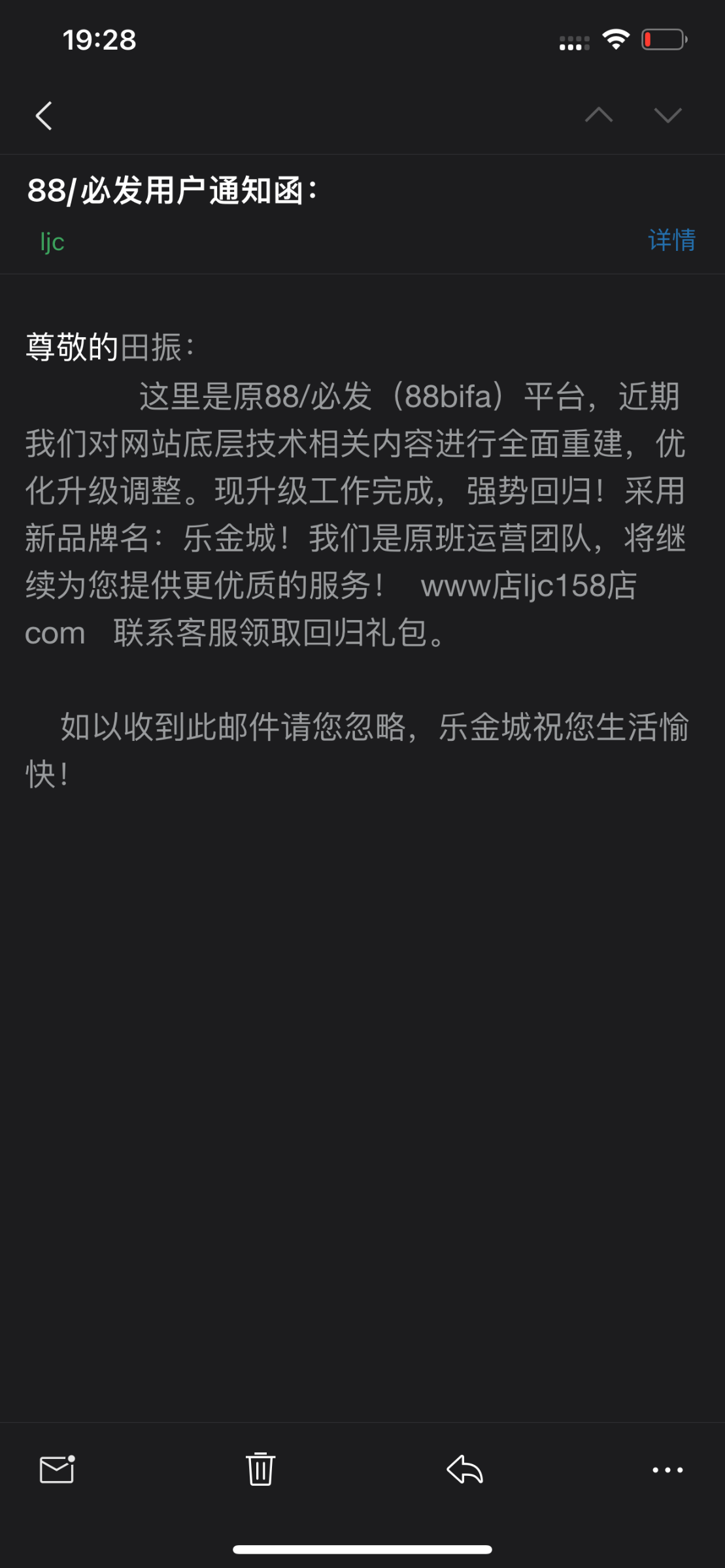
Task: Reply to this email
Action: pos(465,1470)
